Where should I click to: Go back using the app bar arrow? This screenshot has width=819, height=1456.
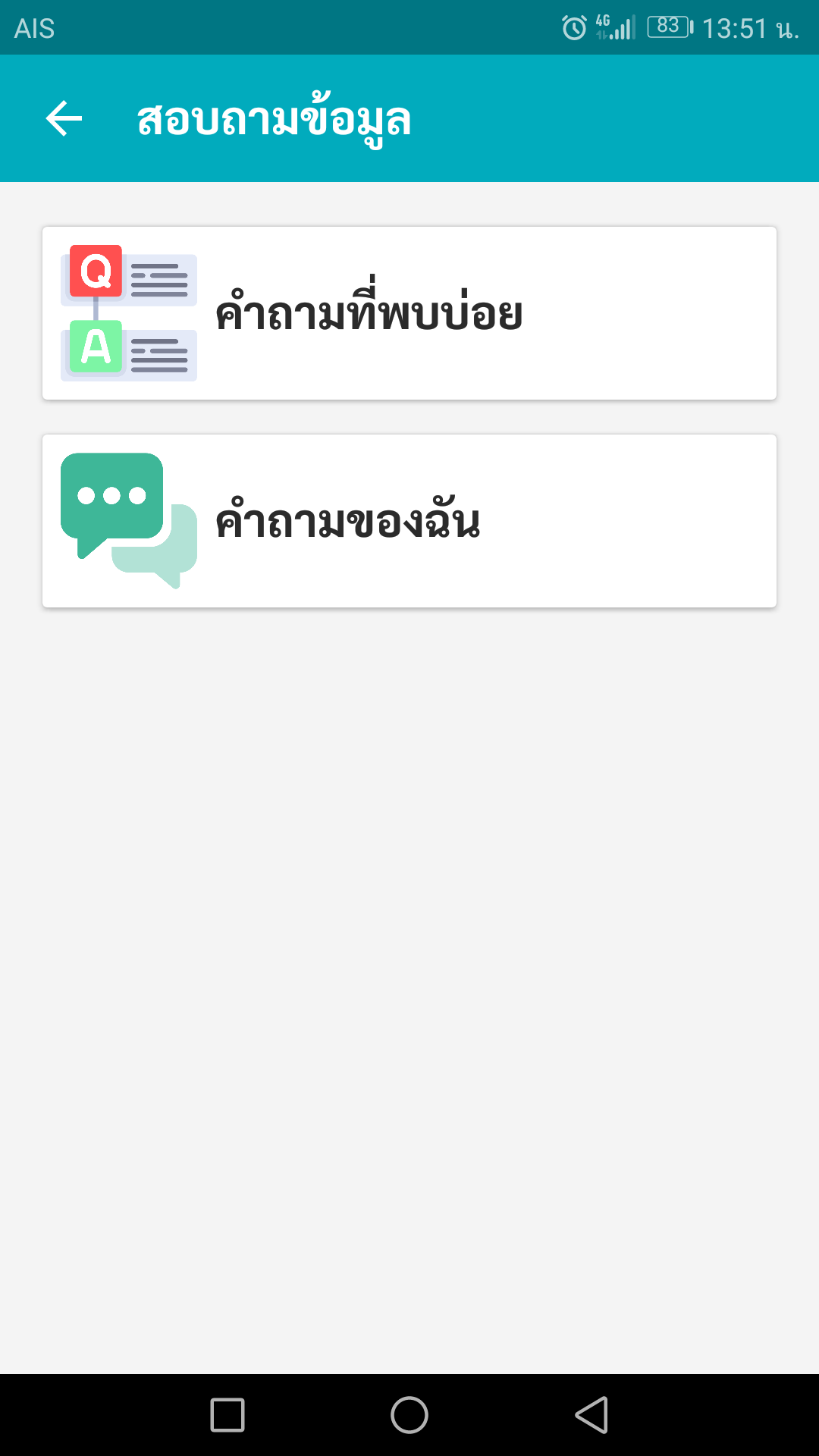point(64,119)
